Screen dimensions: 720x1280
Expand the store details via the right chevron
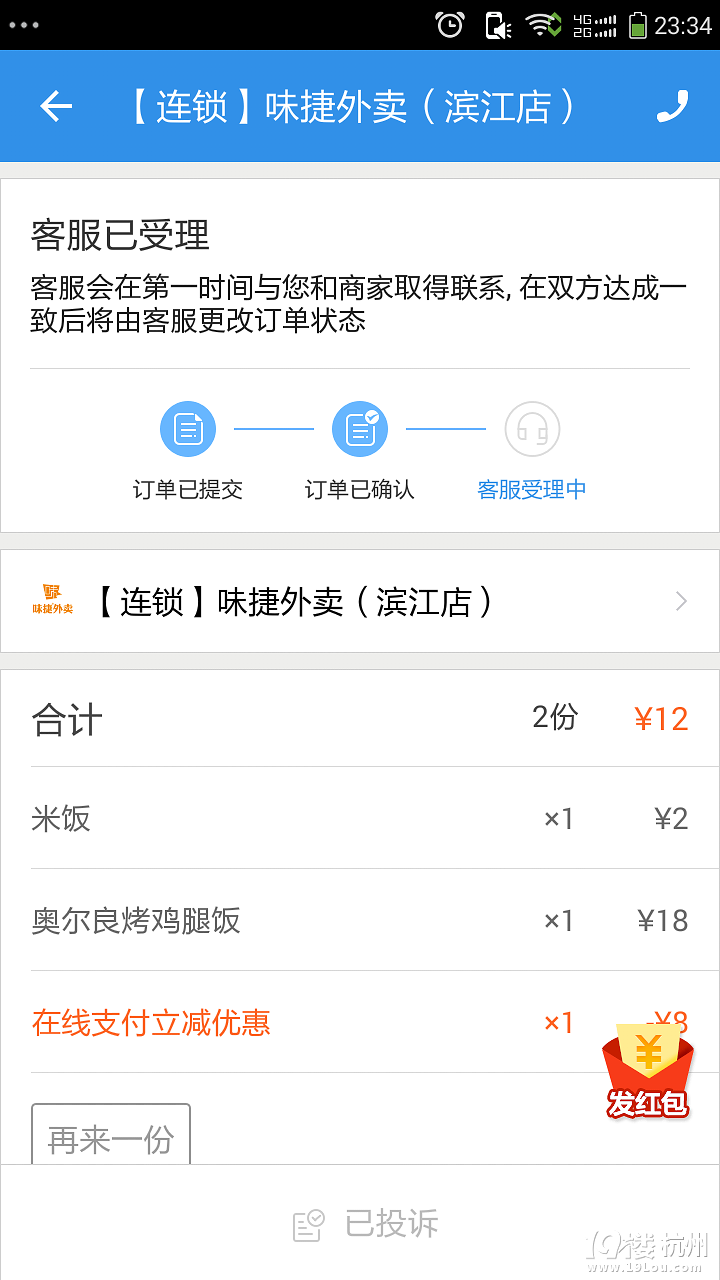coord(681,601)
